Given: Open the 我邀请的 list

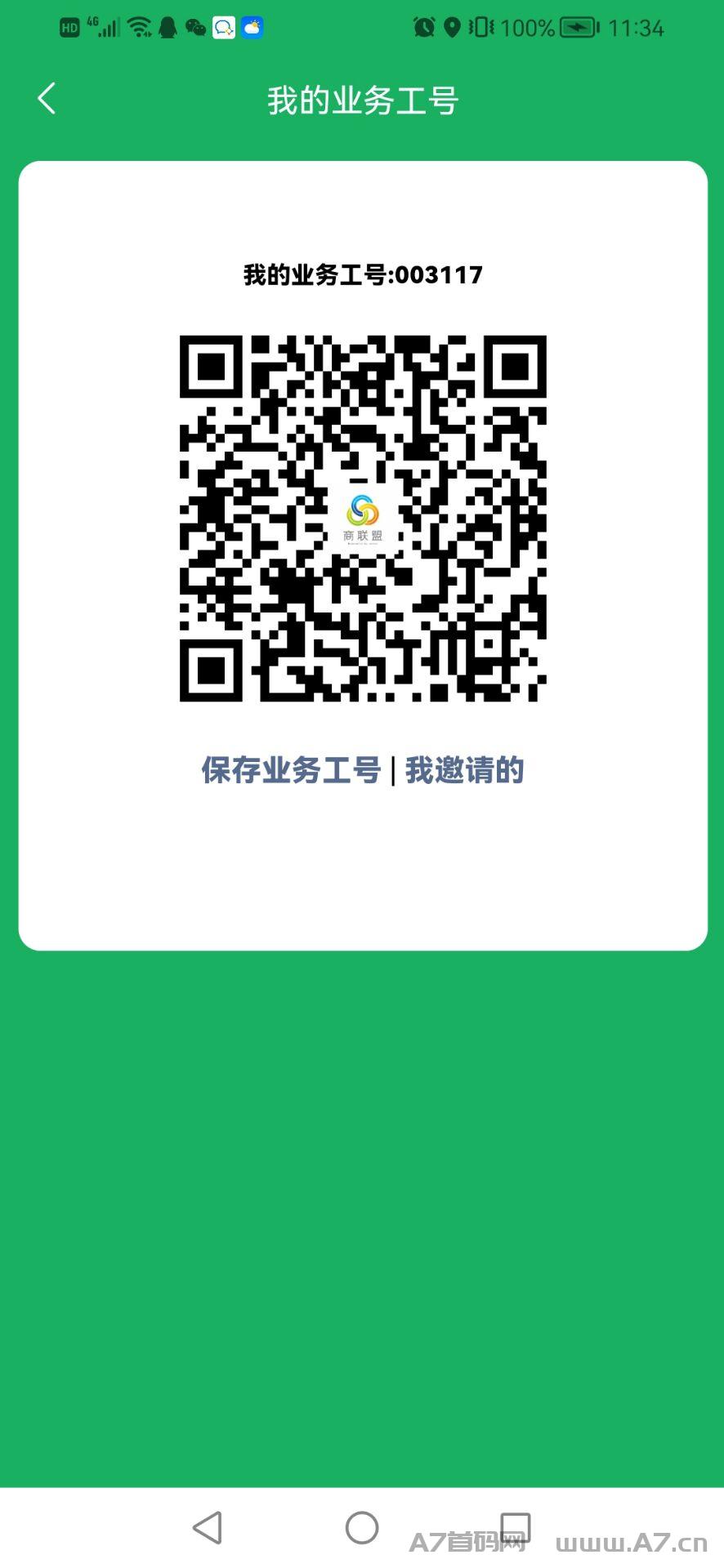Looking at the screenshot, I should tap(464, 770).
